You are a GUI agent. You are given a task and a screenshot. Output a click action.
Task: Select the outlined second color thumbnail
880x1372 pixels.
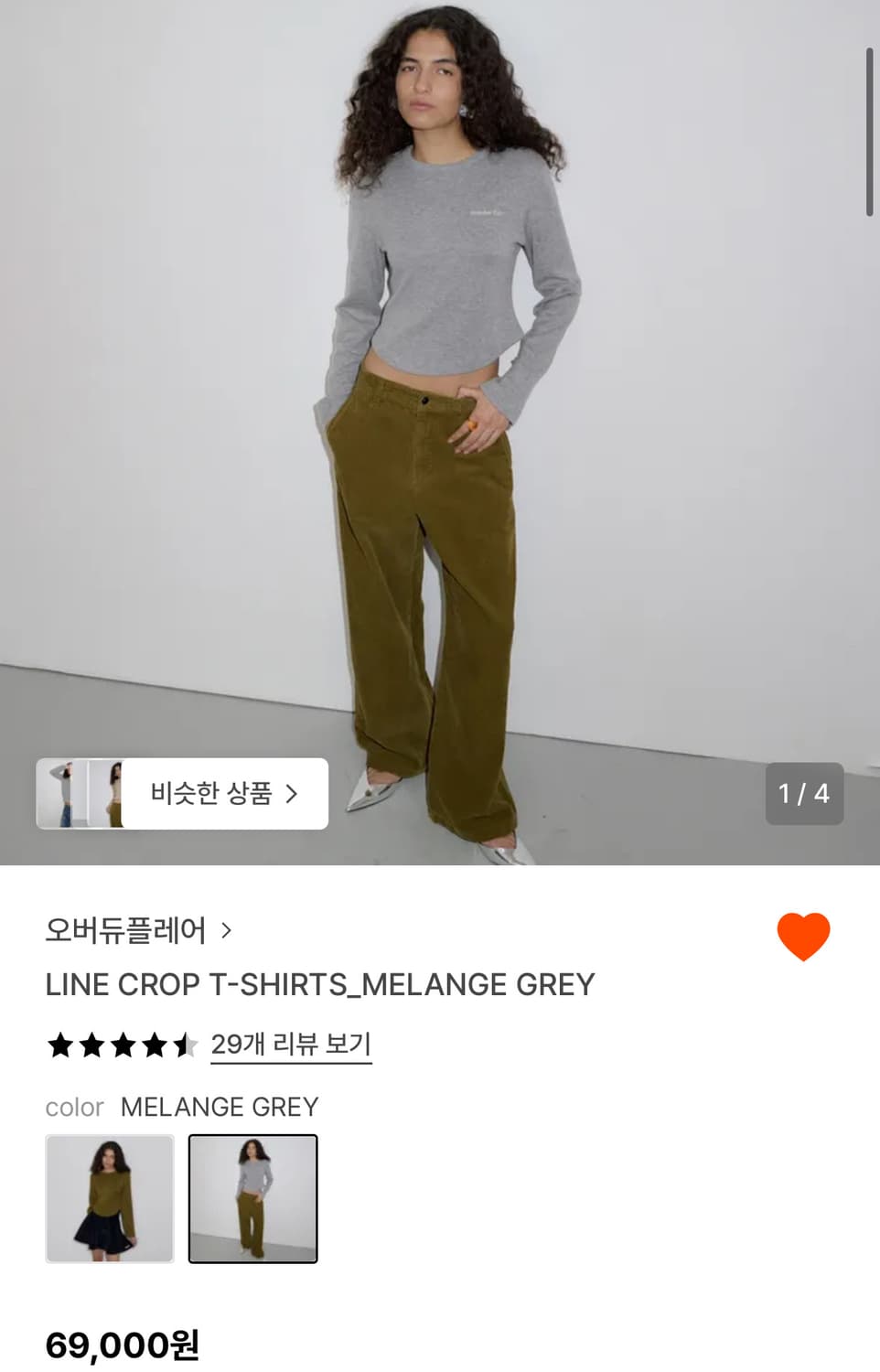click(253, 1198)
